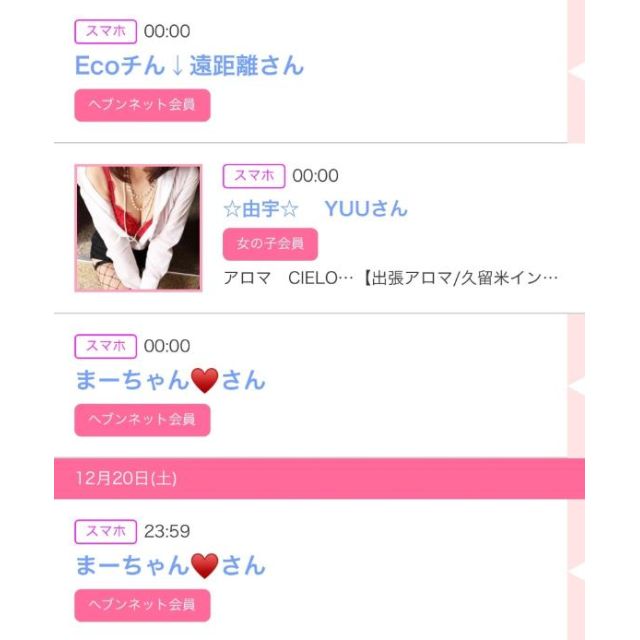
Task: Open ☆由宇☆ YUUさん profile link
Action: point(315,209)
